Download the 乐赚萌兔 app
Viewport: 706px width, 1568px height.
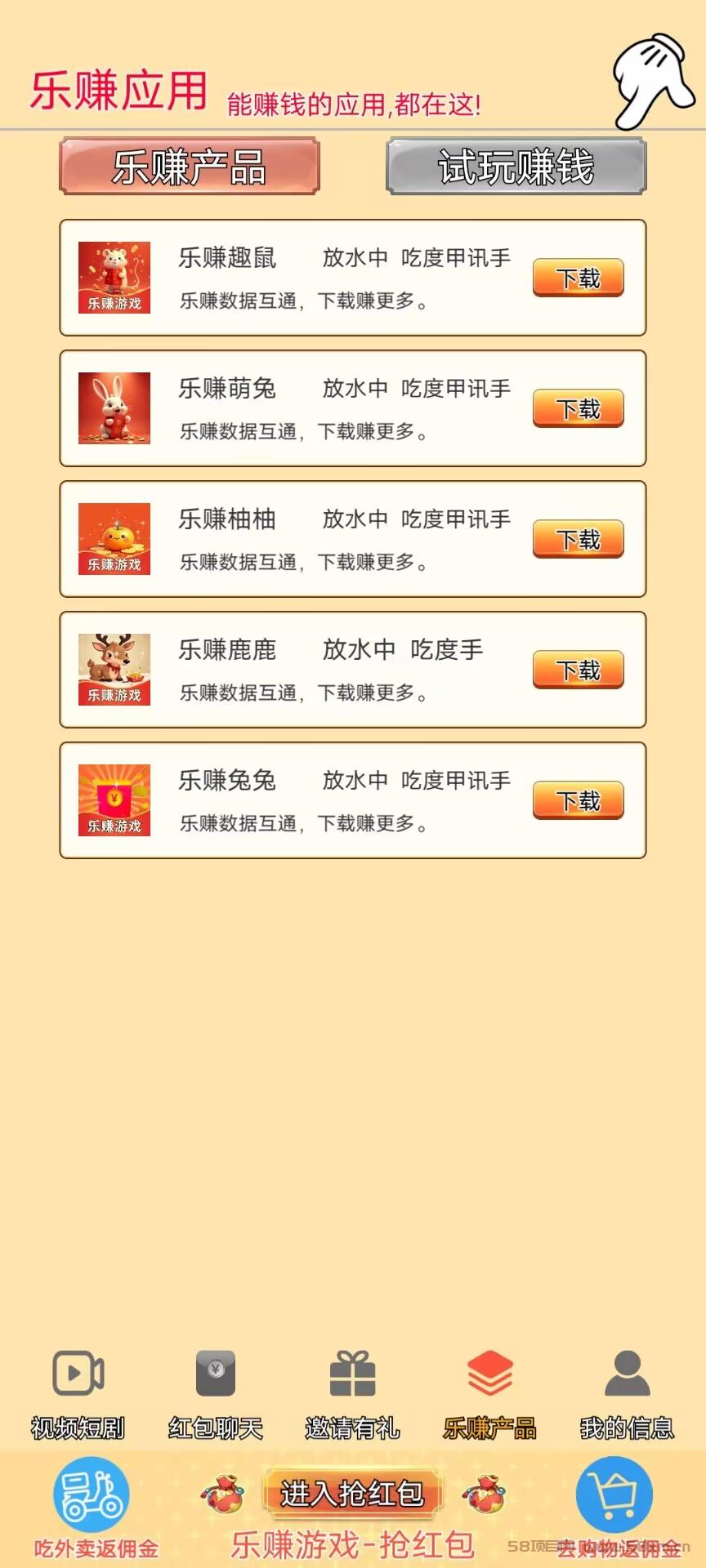click(579, 409)
